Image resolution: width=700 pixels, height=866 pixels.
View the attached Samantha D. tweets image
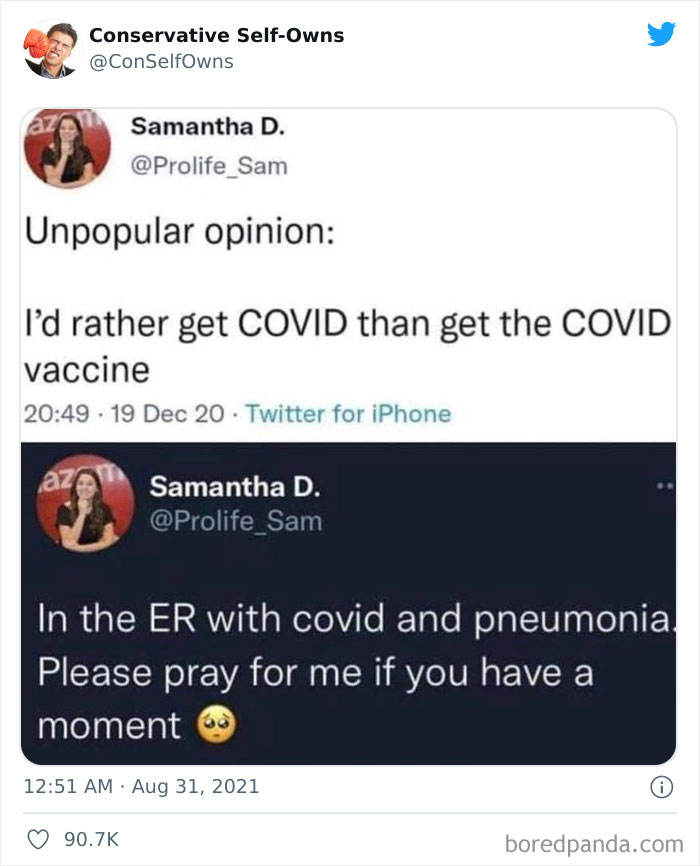point(349,436)
